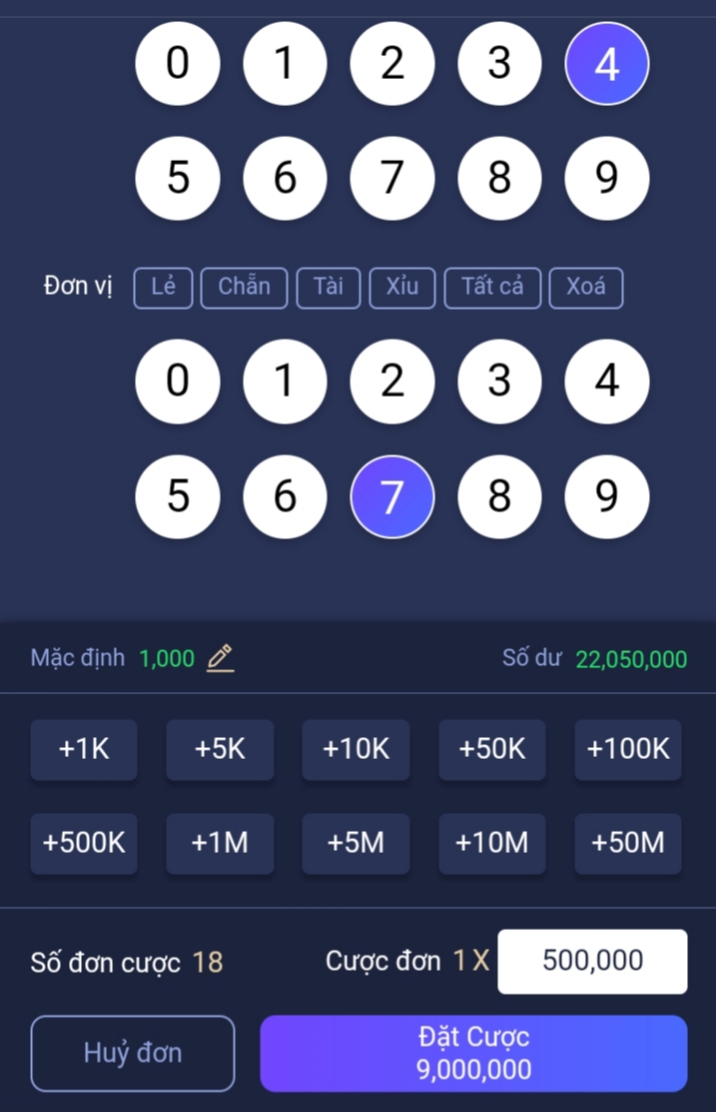Select all digits with Tất cả
The width and height of the screenshot is (716, 1112).
coord(492,287)
